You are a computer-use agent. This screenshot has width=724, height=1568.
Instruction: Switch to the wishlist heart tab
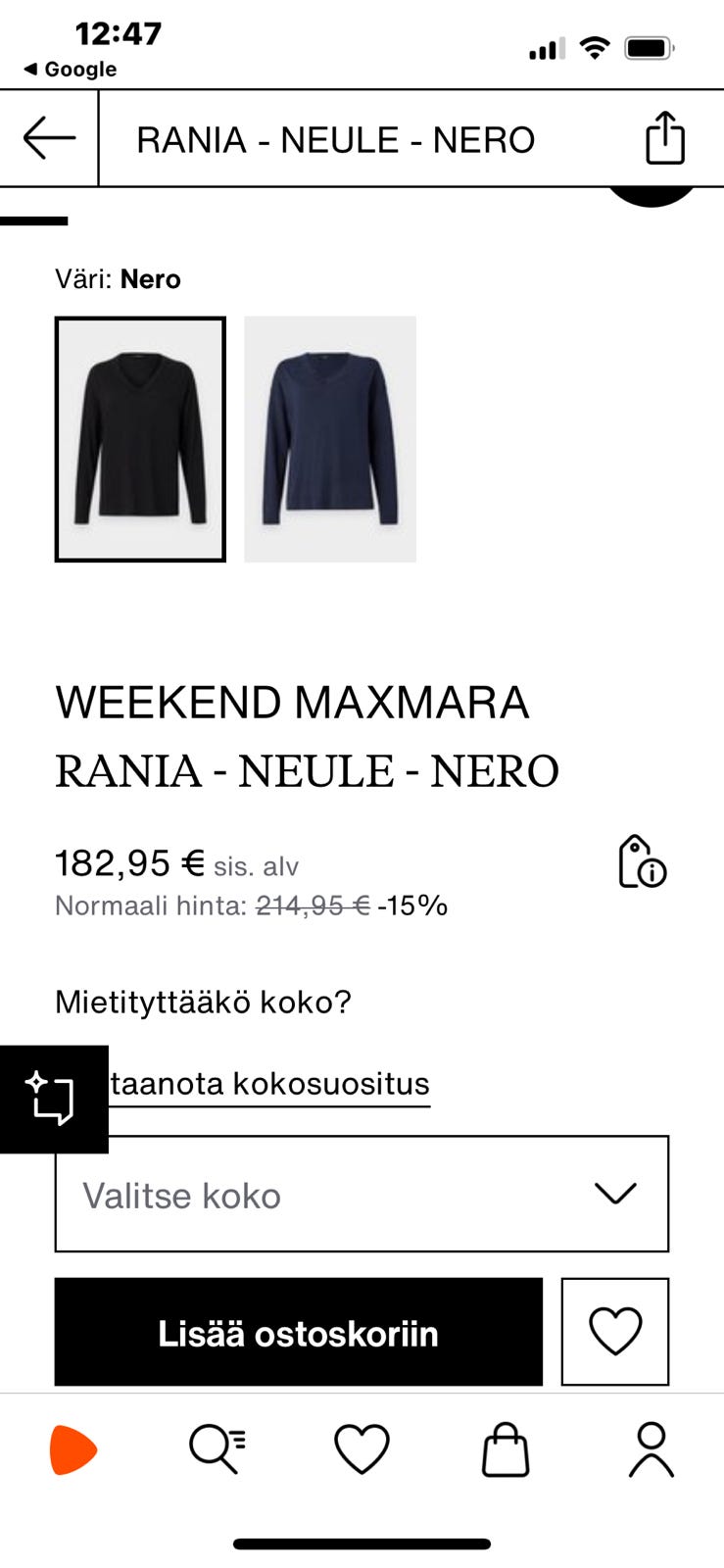362,1449
